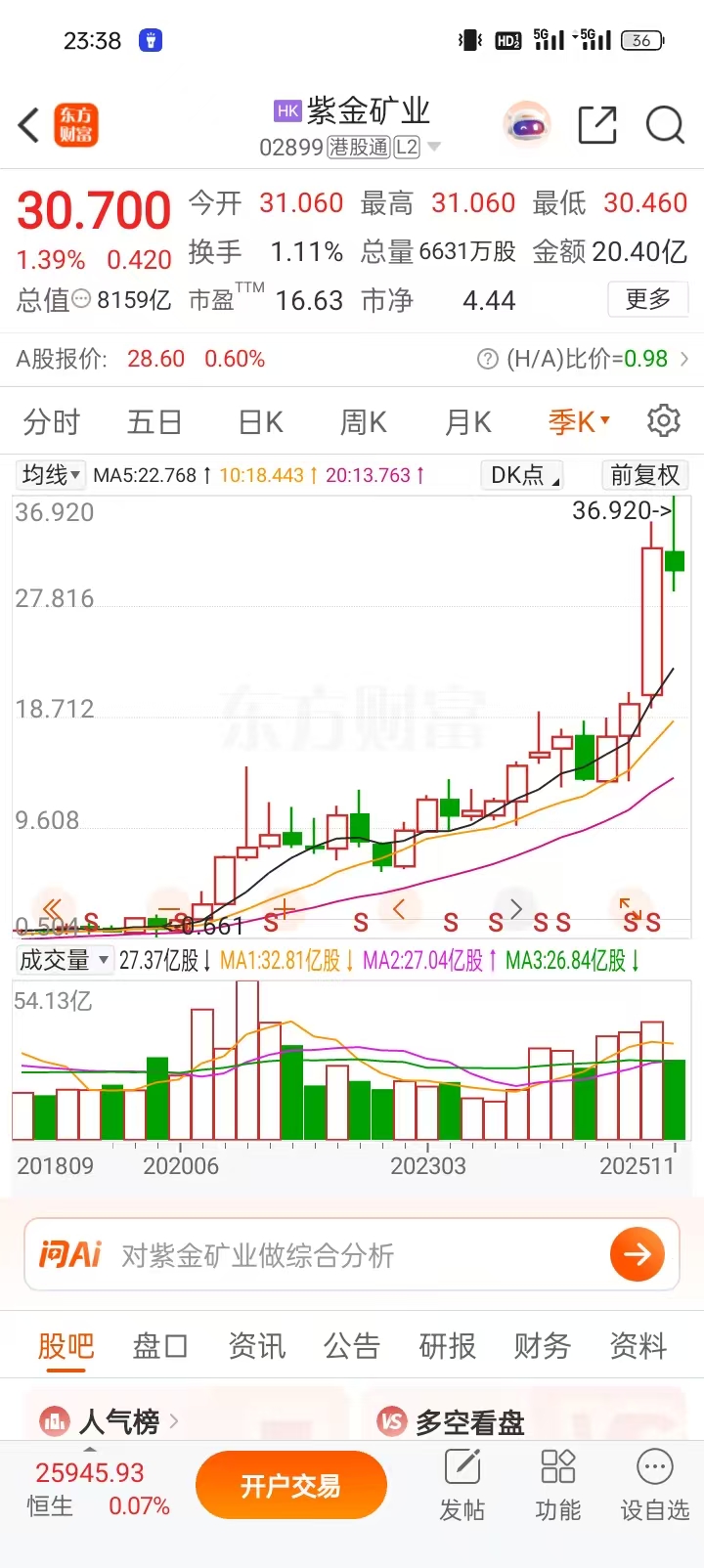Screen dimensions: 704x1568
Task: Open the 均线 indicator dropdown
Action: tap(51, 475)
